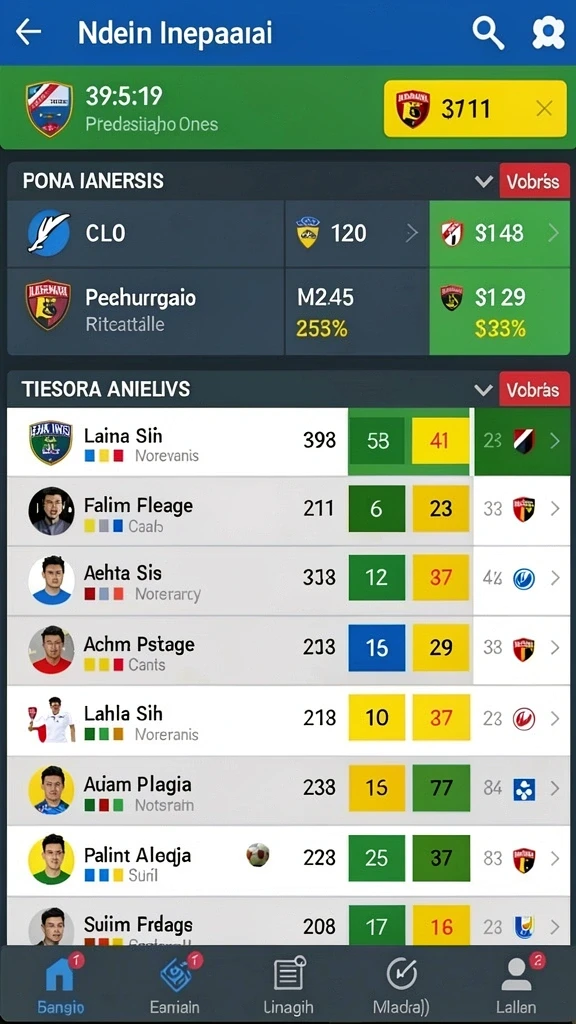576x1024 pixels.
Task: Open search from the app bar
Action: tap(488, 33)
